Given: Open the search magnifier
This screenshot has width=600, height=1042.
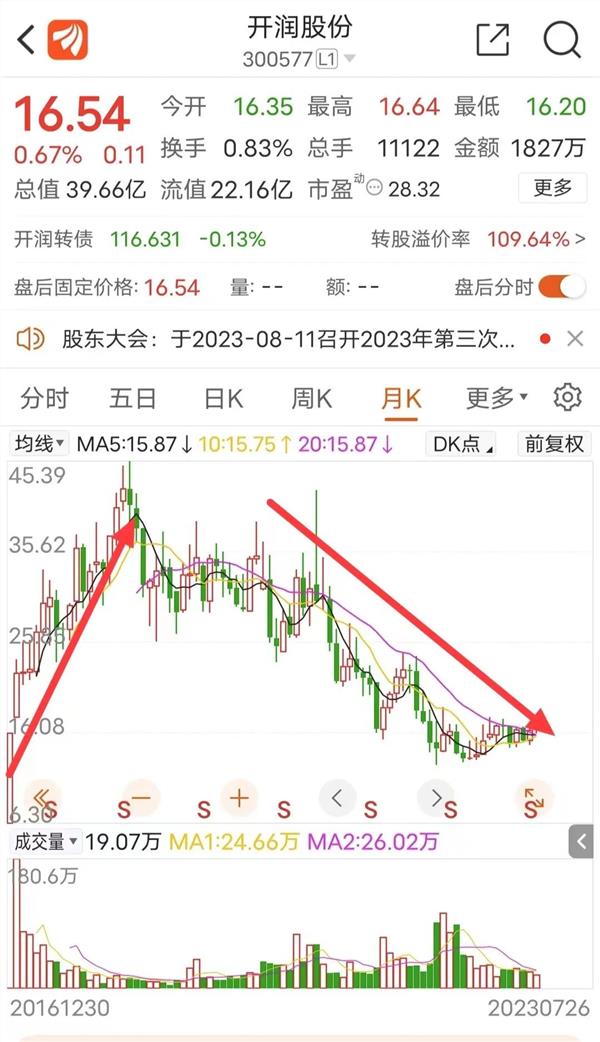Looking at the screenshot, I should [562, 40].
